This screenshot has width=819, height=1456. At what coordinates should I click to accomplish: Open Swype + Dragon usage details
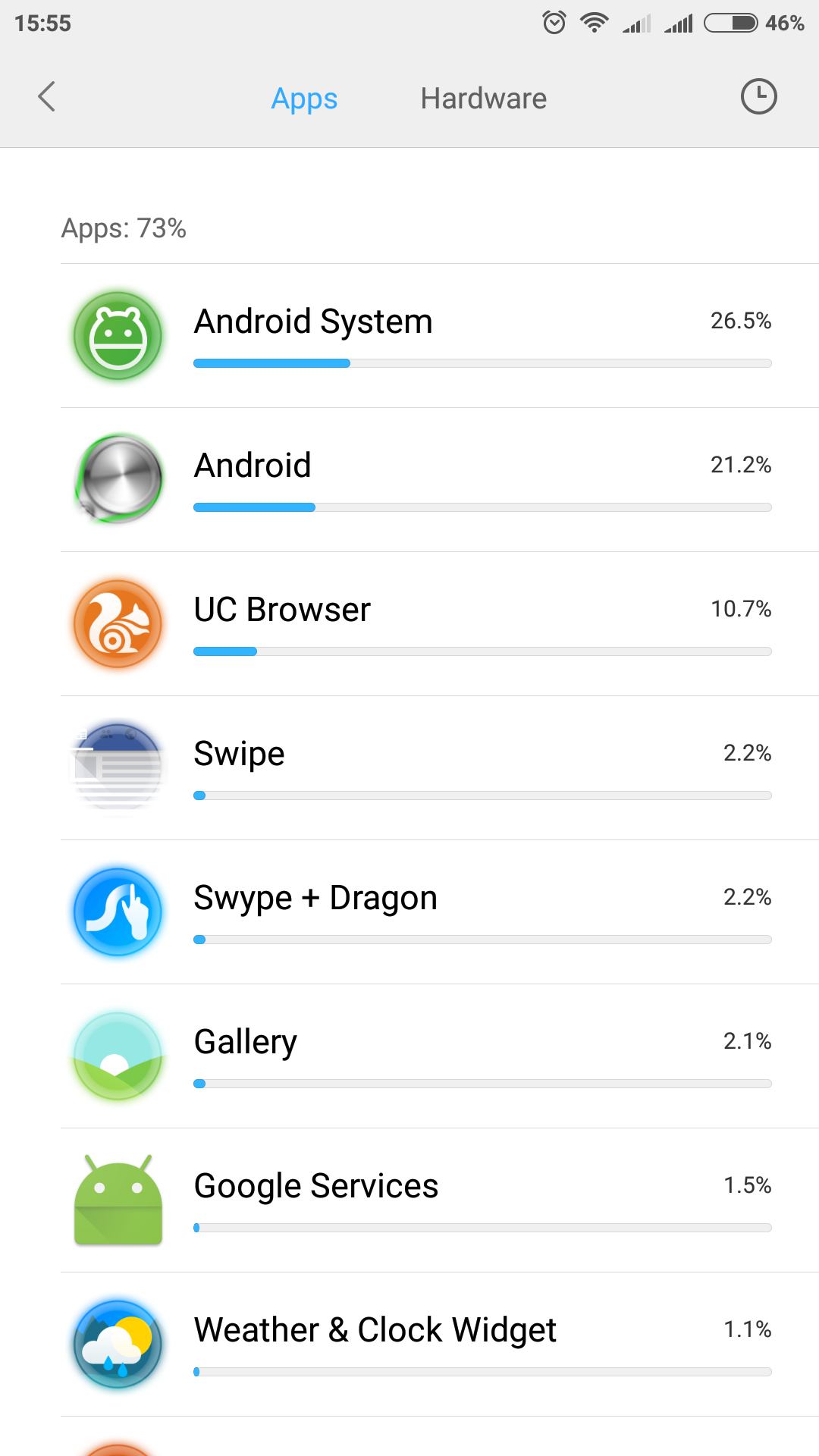[440, 912]
